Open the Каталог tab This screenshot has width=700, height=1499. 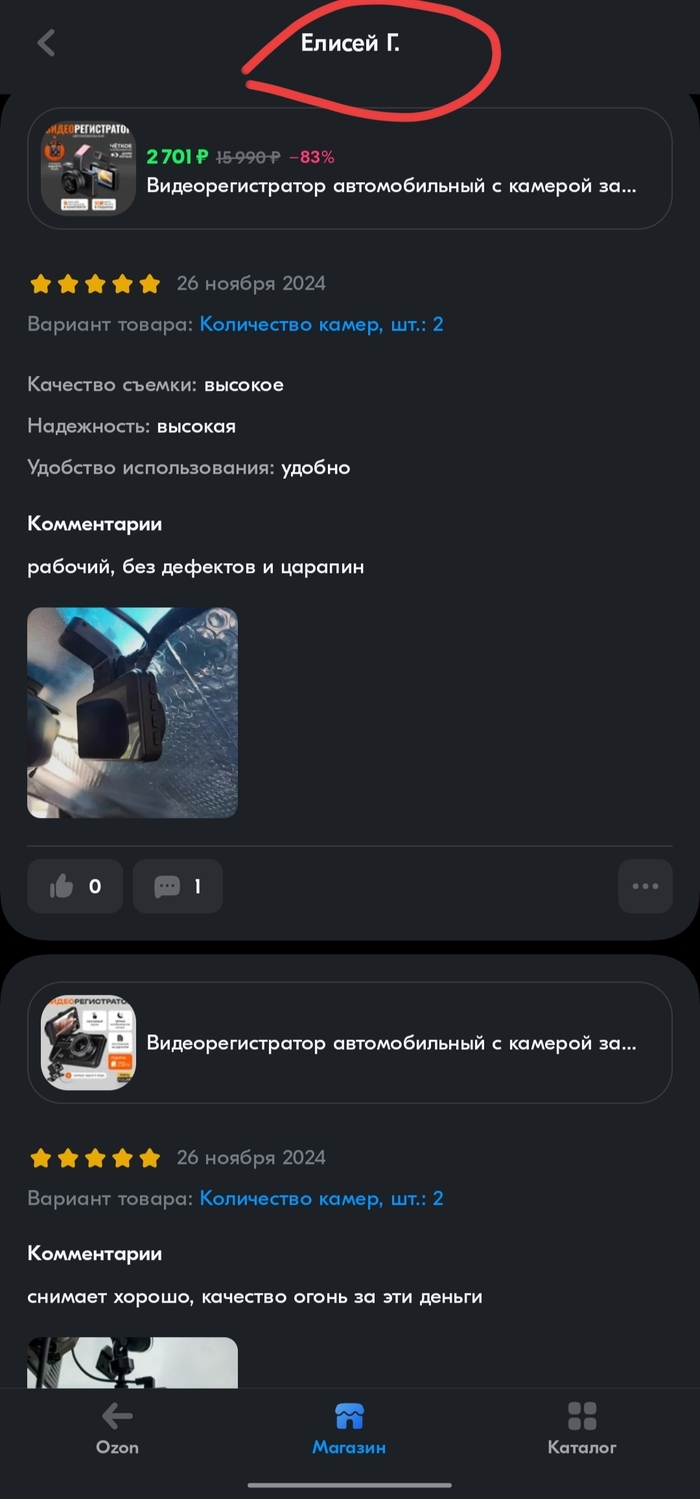coord(582,1428)
